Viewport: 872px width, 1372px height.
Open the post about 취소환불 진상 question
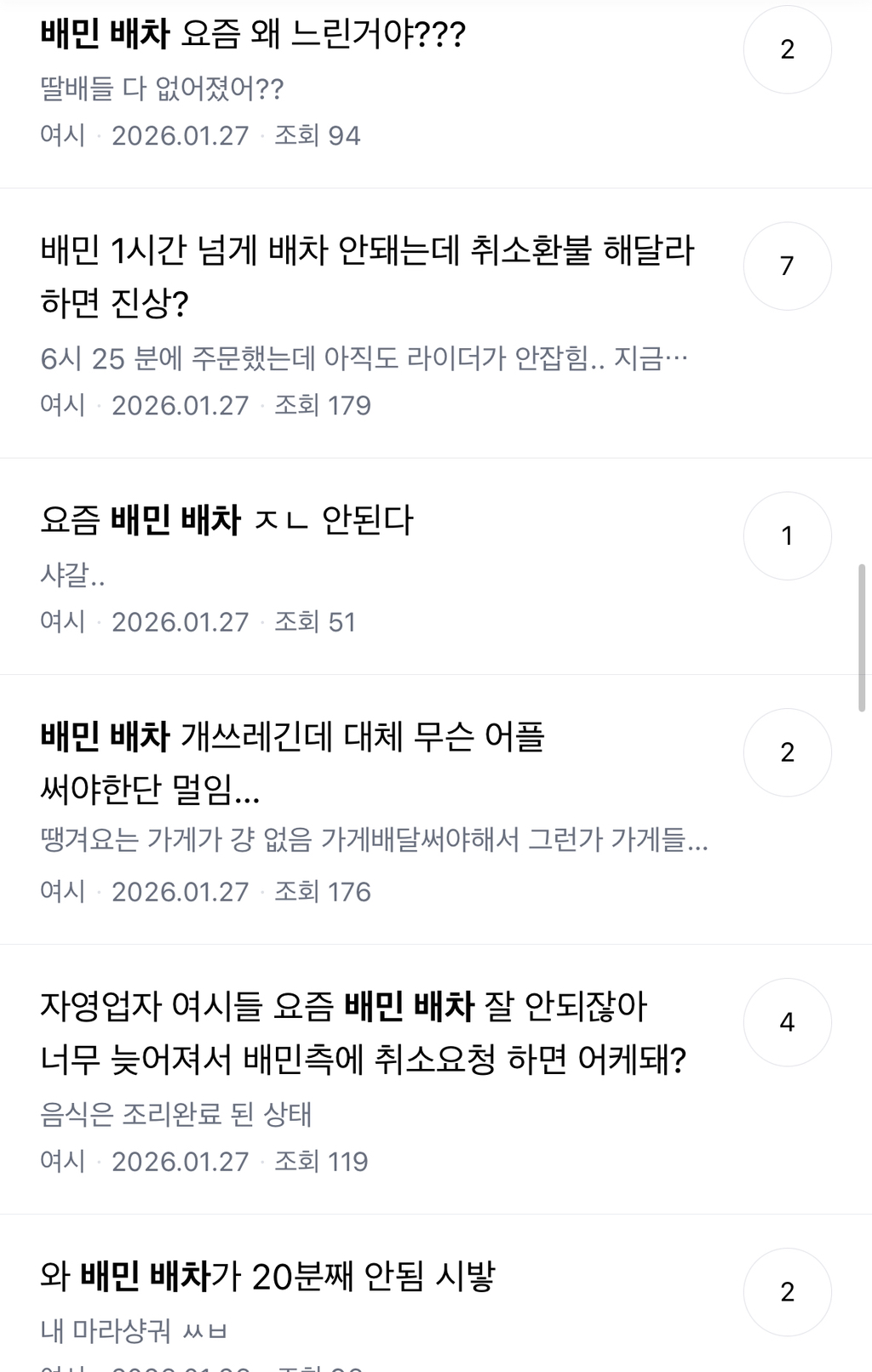366,272
